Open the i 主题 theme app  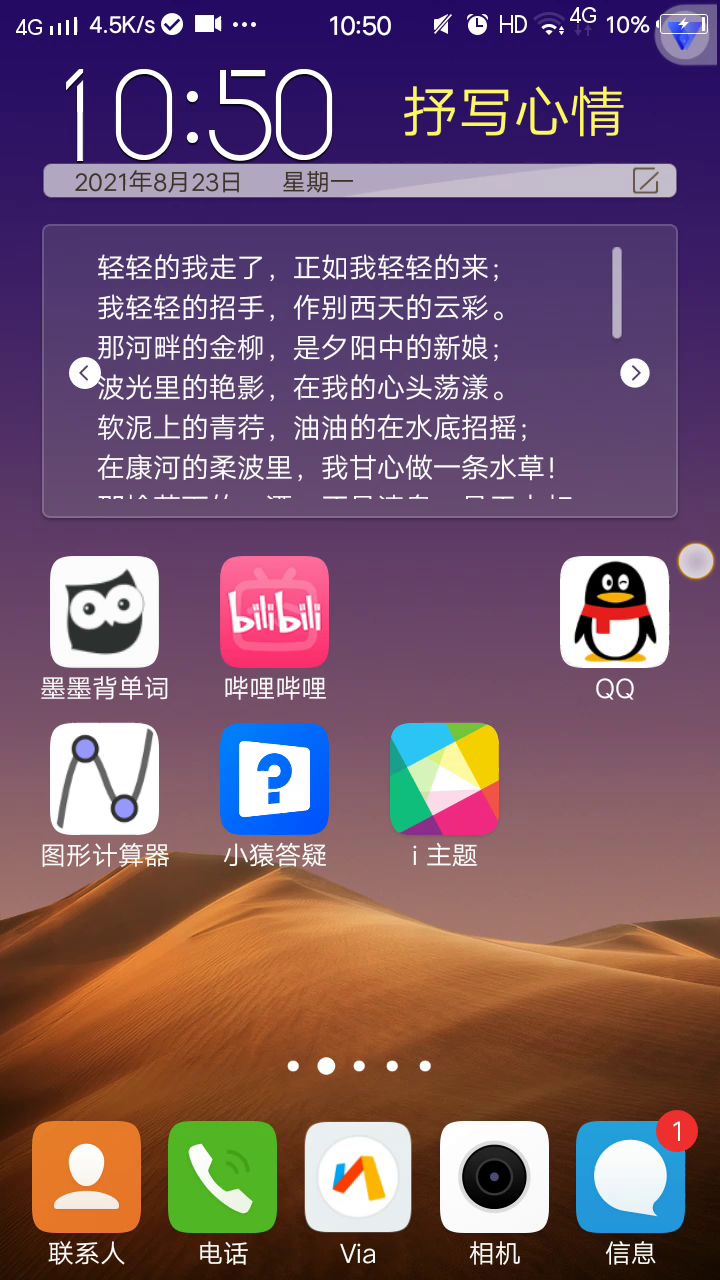(444, 779)
